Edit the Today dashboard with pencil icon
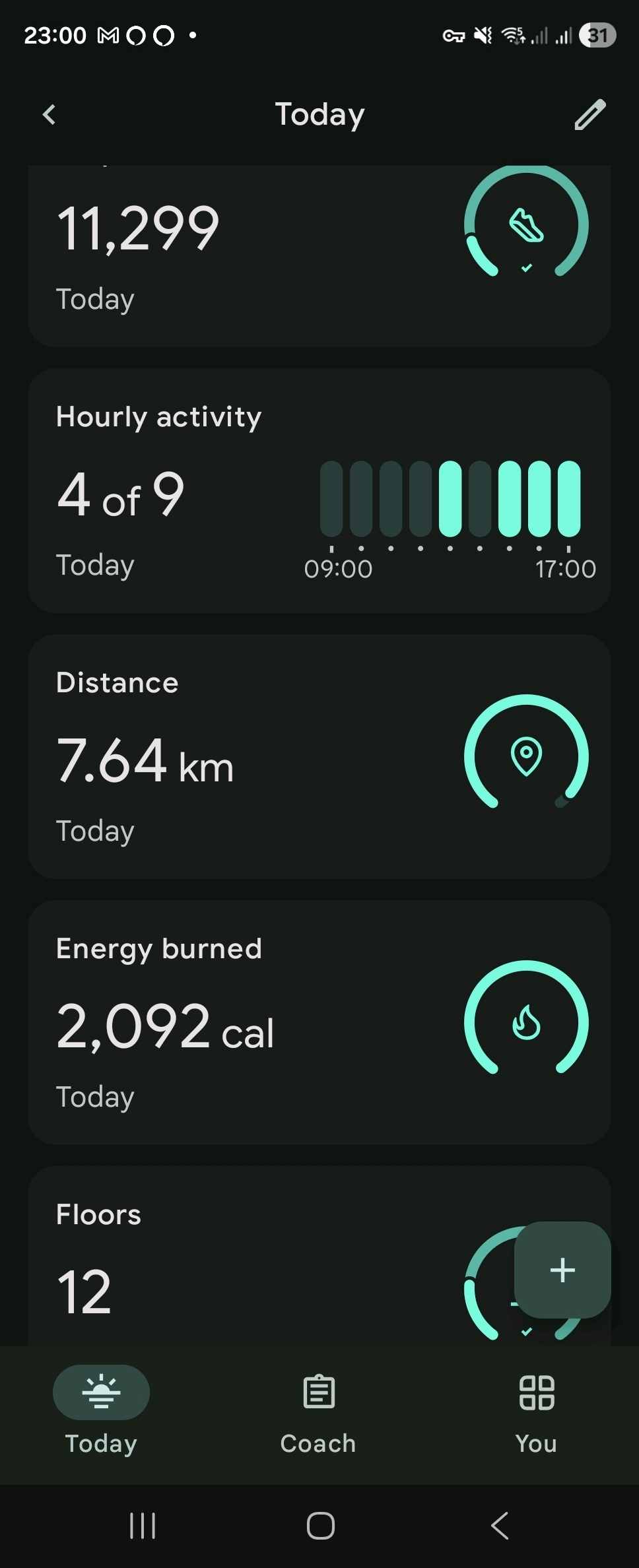This screenshot has height=1568, width=639. (x=589, y=115)
